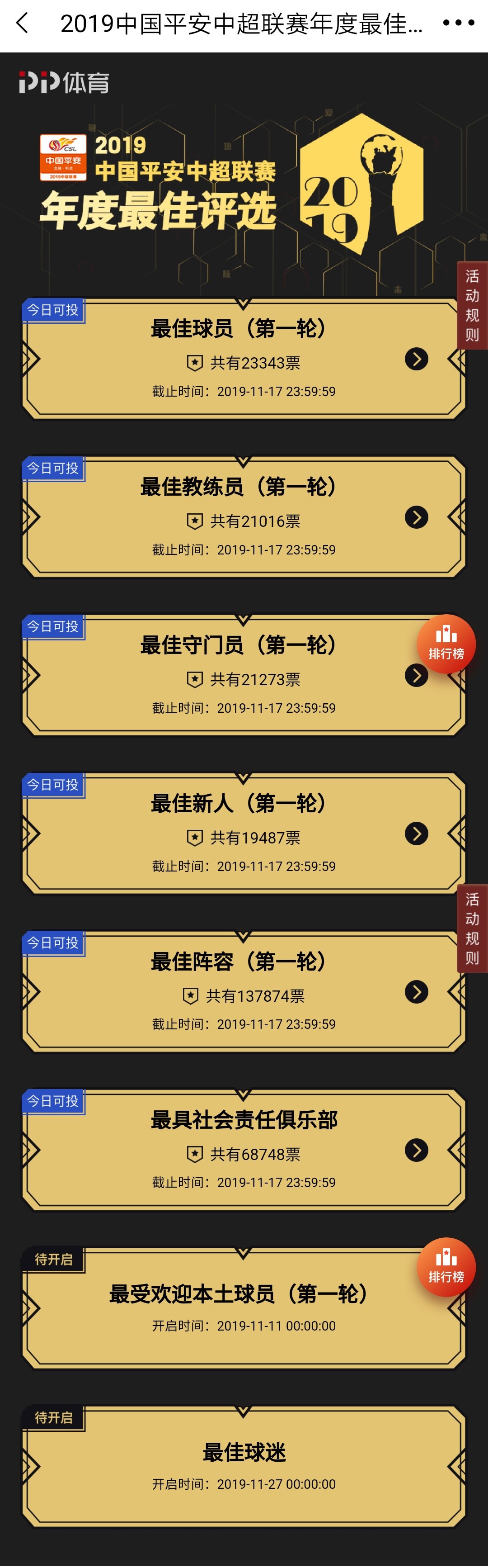Image resolution: width=488 pixels, height=1568 pixels.
Task: Tap the 排行榜 button near 最佳守门员
Action: pos(446,644)
